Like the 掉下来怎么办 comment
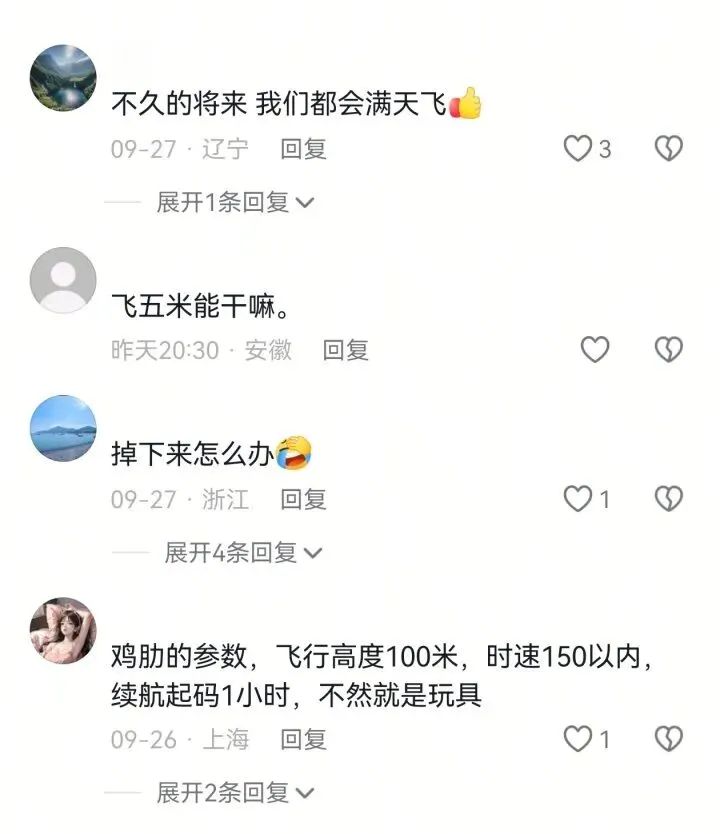The width and height of the screenshot is (720, 834). pos(579,498)
